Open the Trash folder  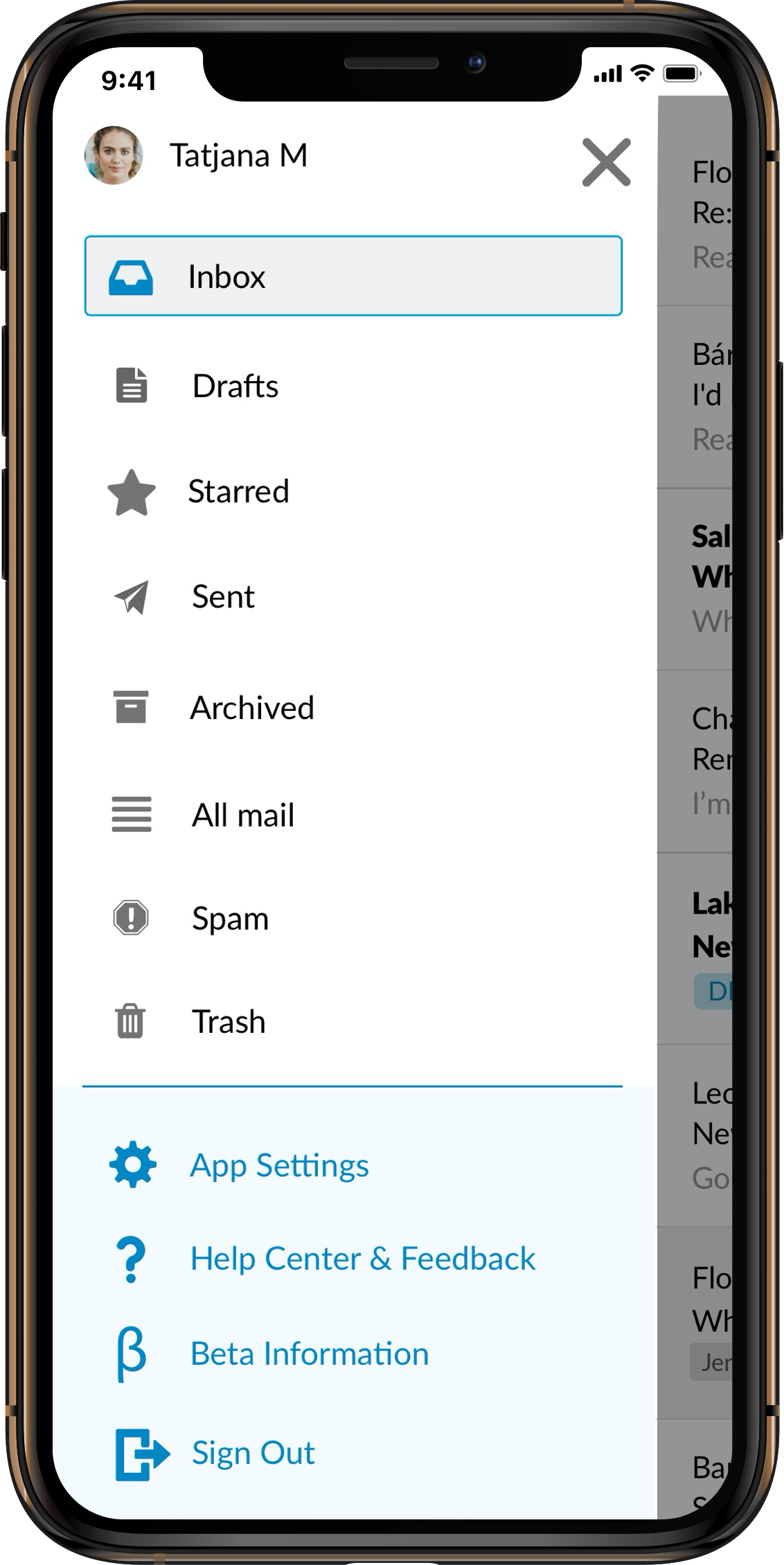pyautogui.click(x=229, y=1022)
